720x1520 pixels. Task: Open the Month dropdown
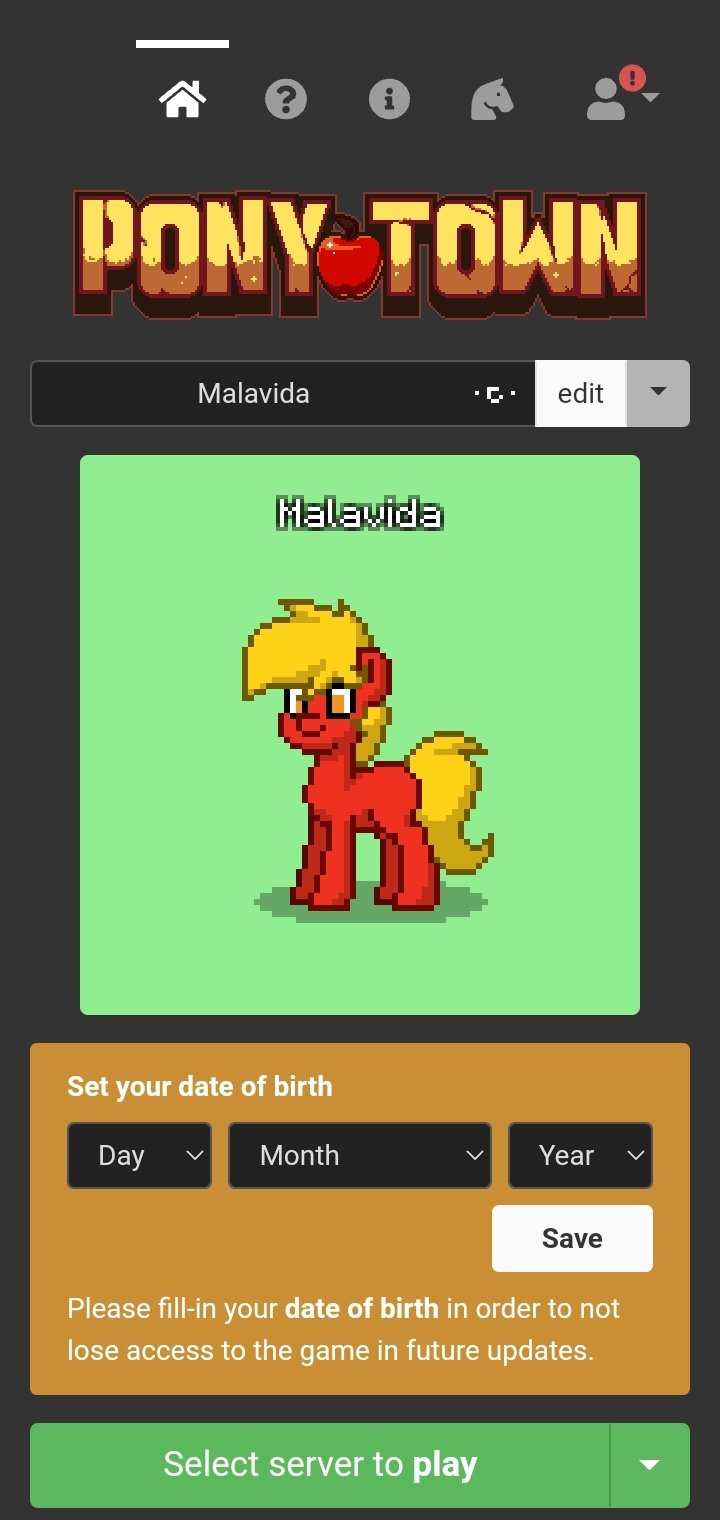(x=360, y=1155)
